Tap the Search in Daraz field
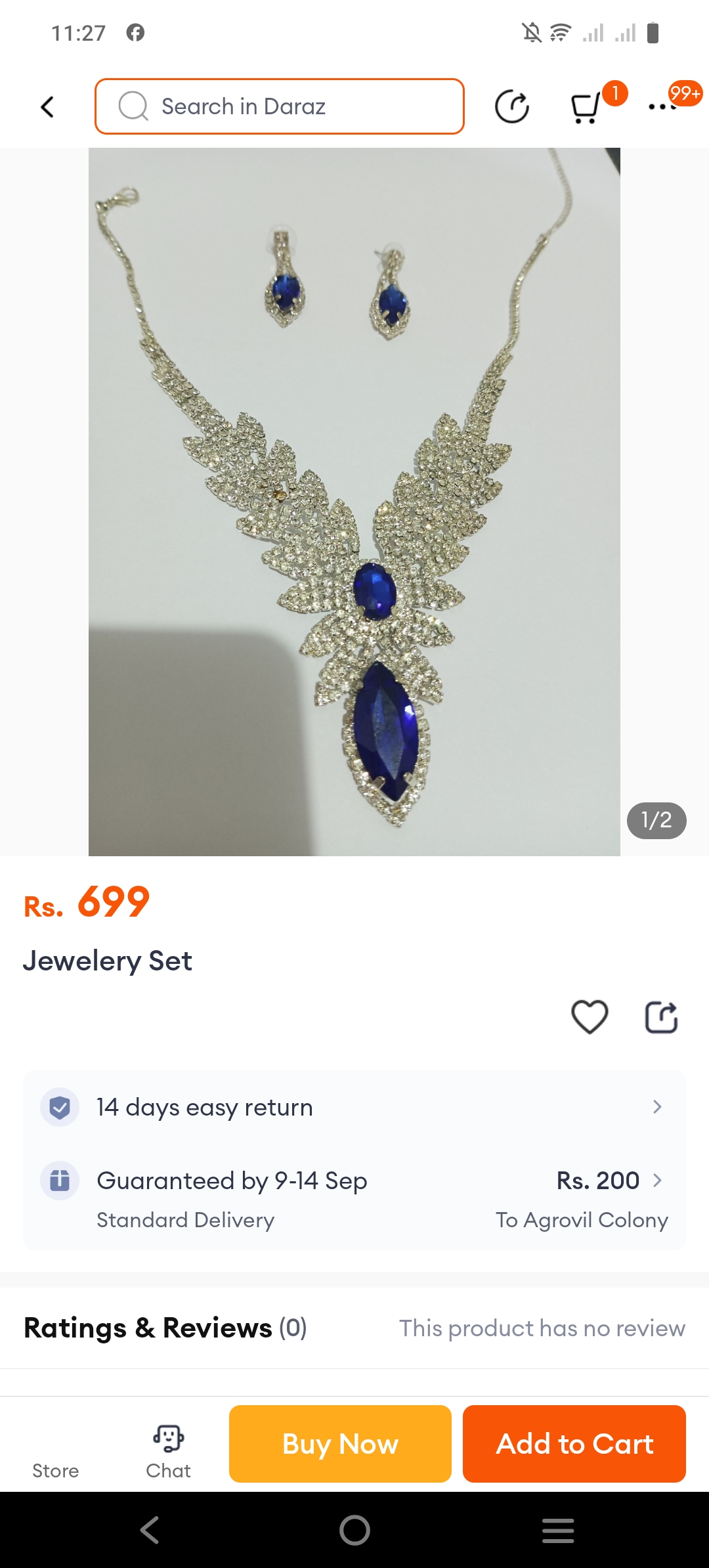709x1568 pixels. click(x=280, y=106)
